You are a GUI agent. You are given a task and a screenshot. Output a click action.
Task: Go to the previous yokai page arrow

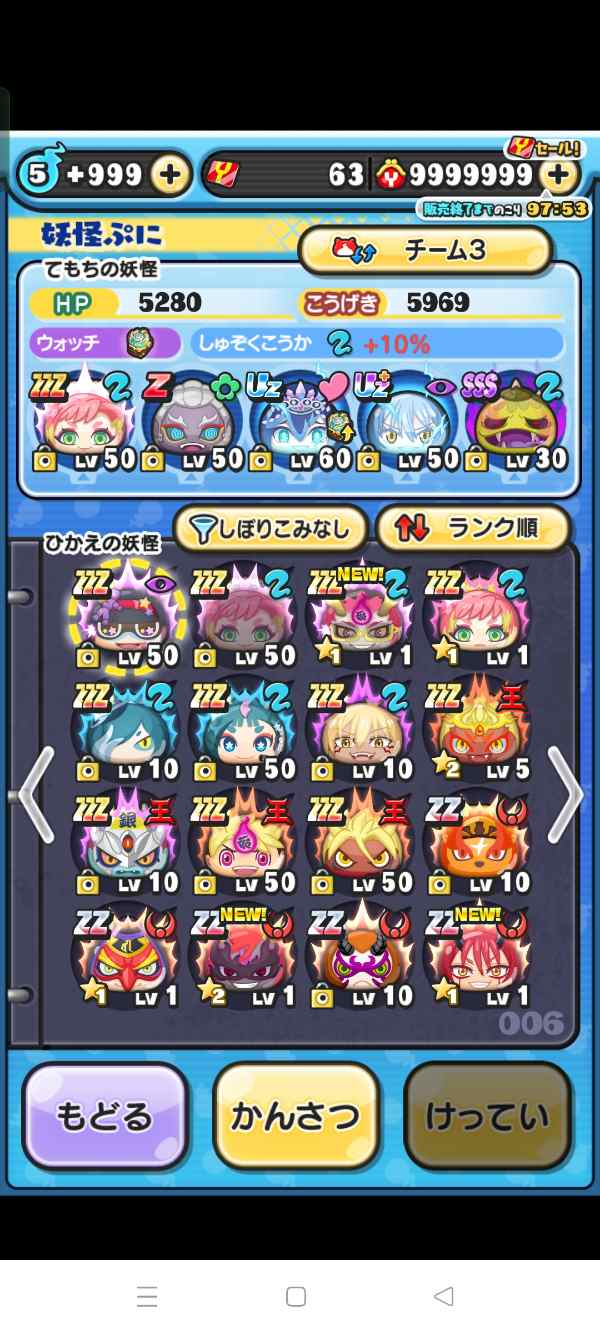(x=36, y=795)
